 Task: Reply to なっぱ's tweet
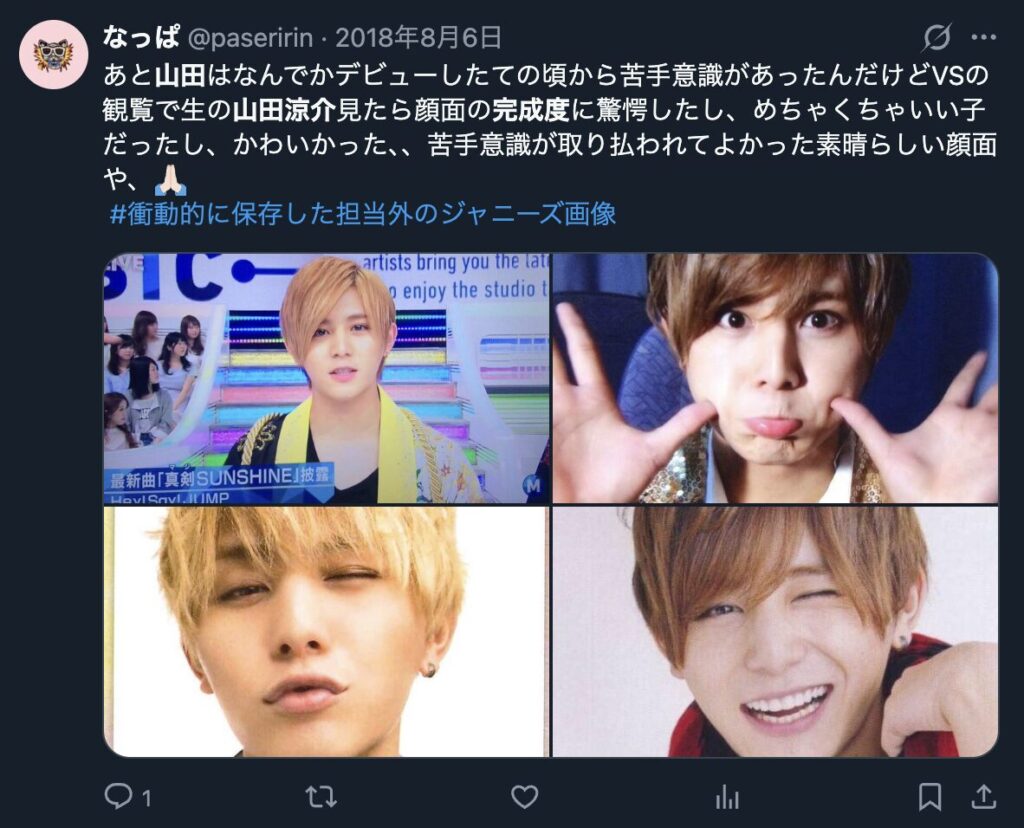tap(120, 796)
